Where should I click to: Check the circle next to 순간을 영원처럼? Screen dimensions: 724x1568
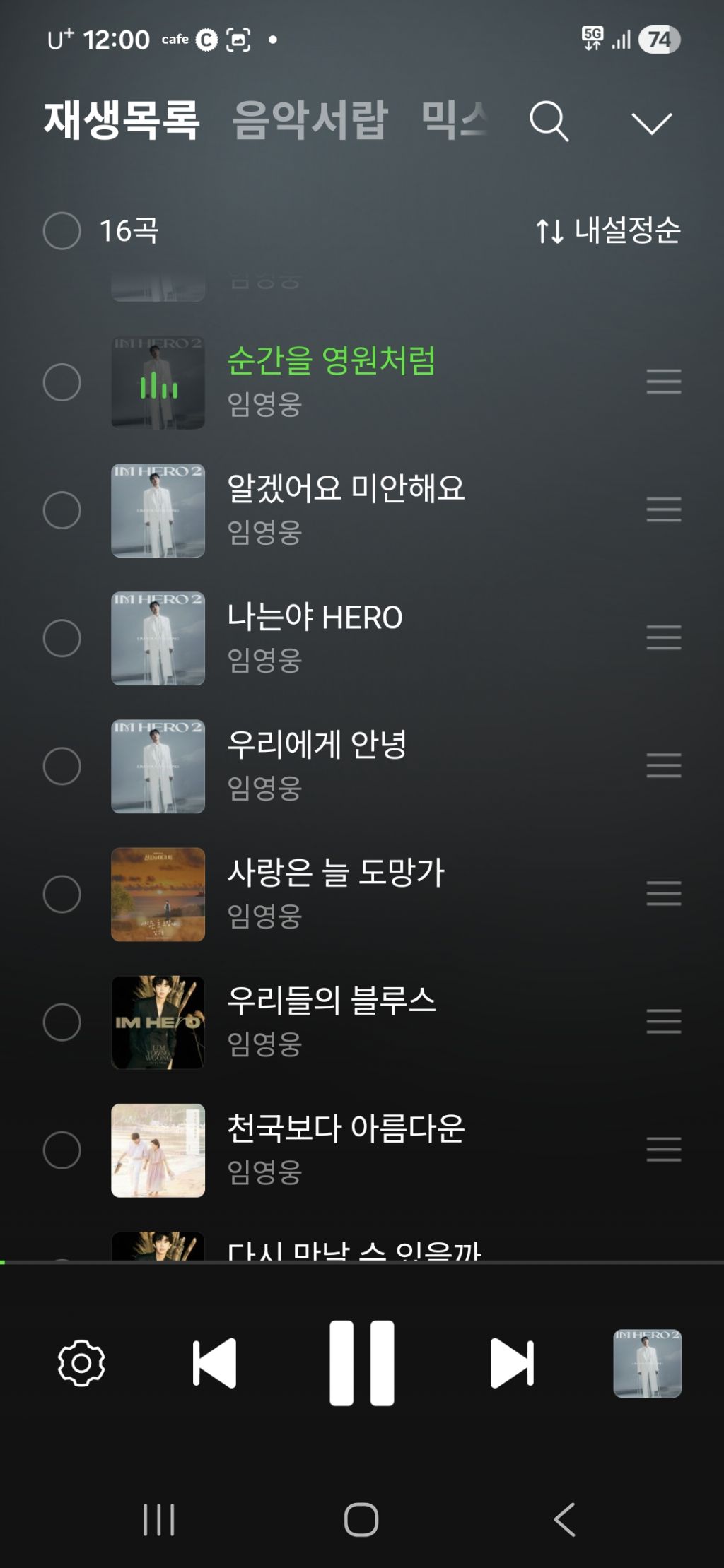(x=62, y=382)
